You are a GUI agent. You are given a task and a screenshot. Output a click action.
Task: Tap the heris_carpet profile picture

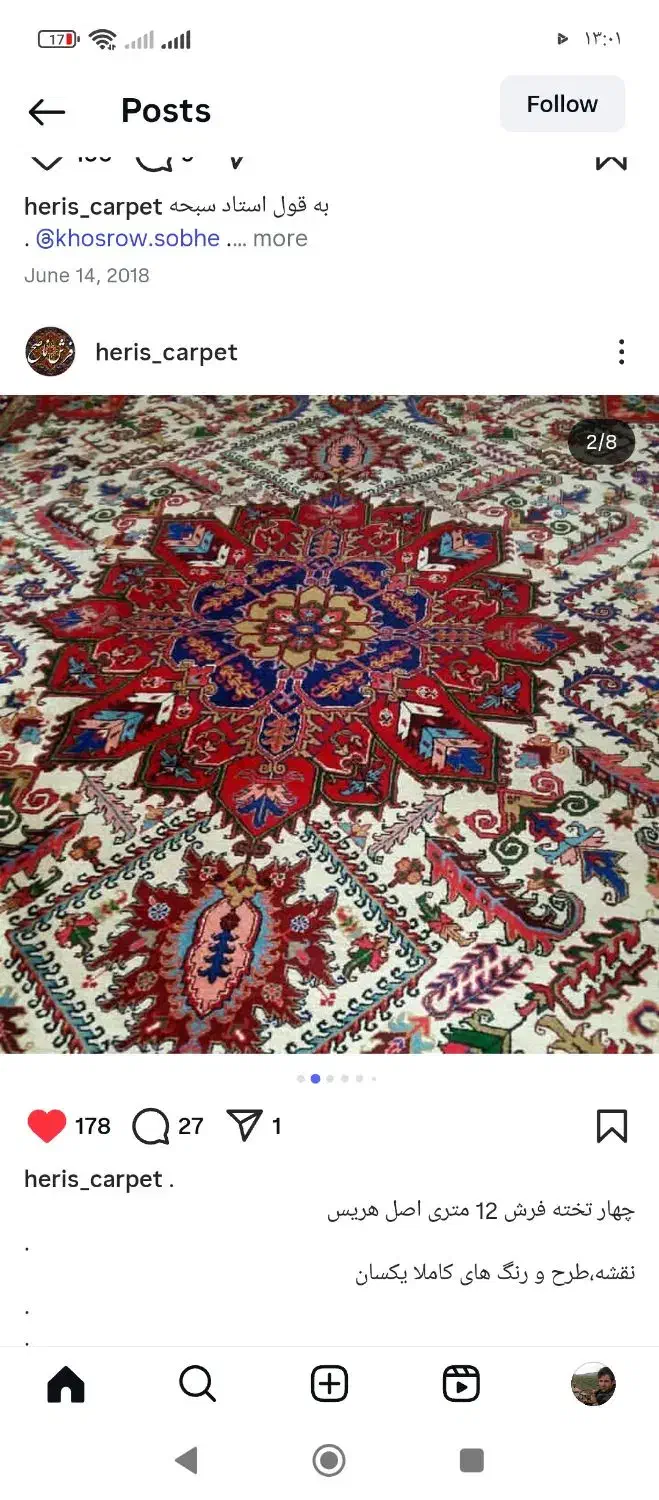coord(50,352)
